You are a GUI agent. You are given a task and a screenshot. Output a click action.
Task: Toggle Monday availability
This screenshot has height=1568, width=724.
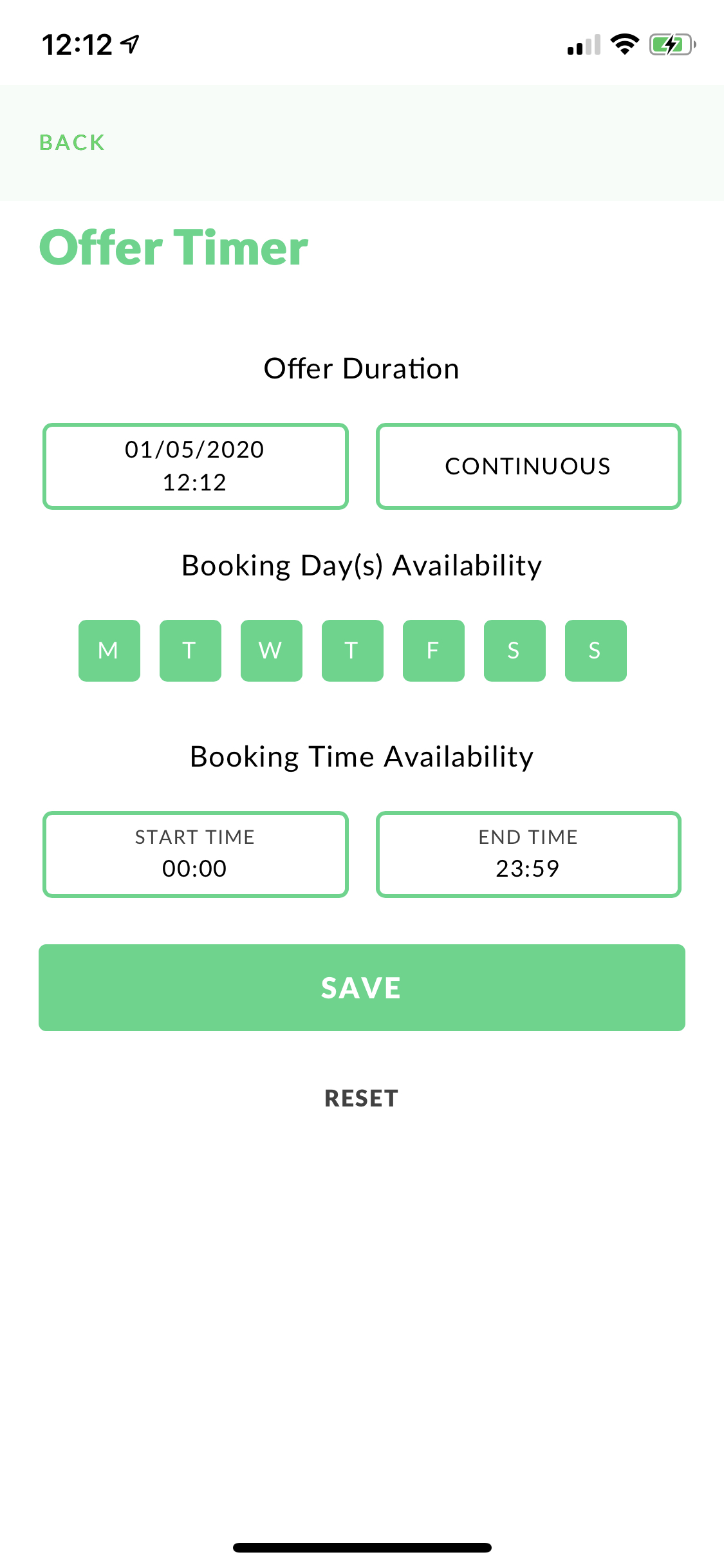109,651
